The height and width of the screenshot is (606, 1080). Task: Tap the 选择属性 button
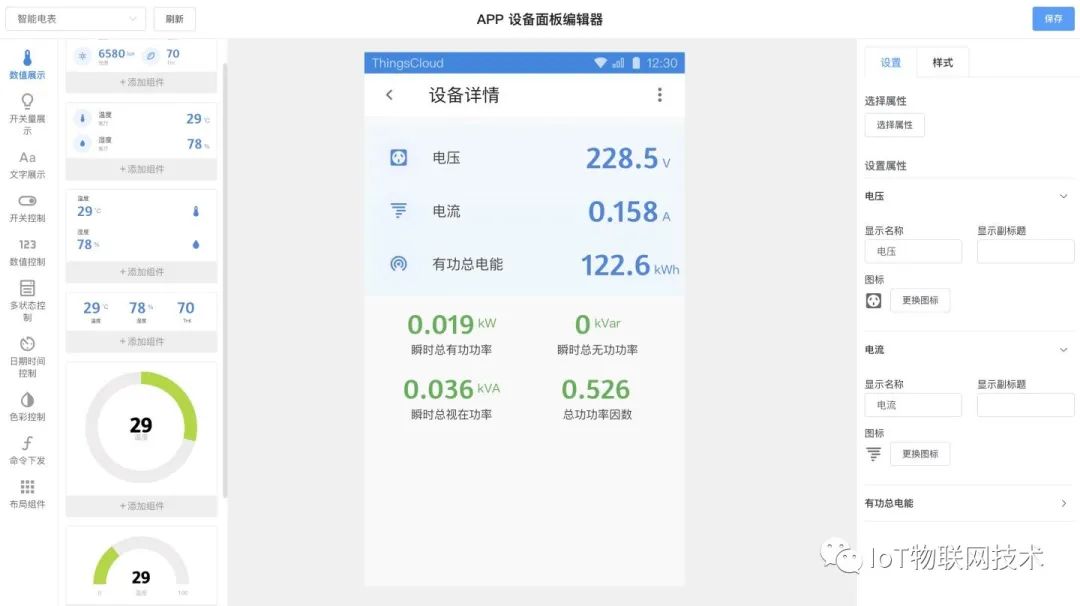[x=894, y=125]
